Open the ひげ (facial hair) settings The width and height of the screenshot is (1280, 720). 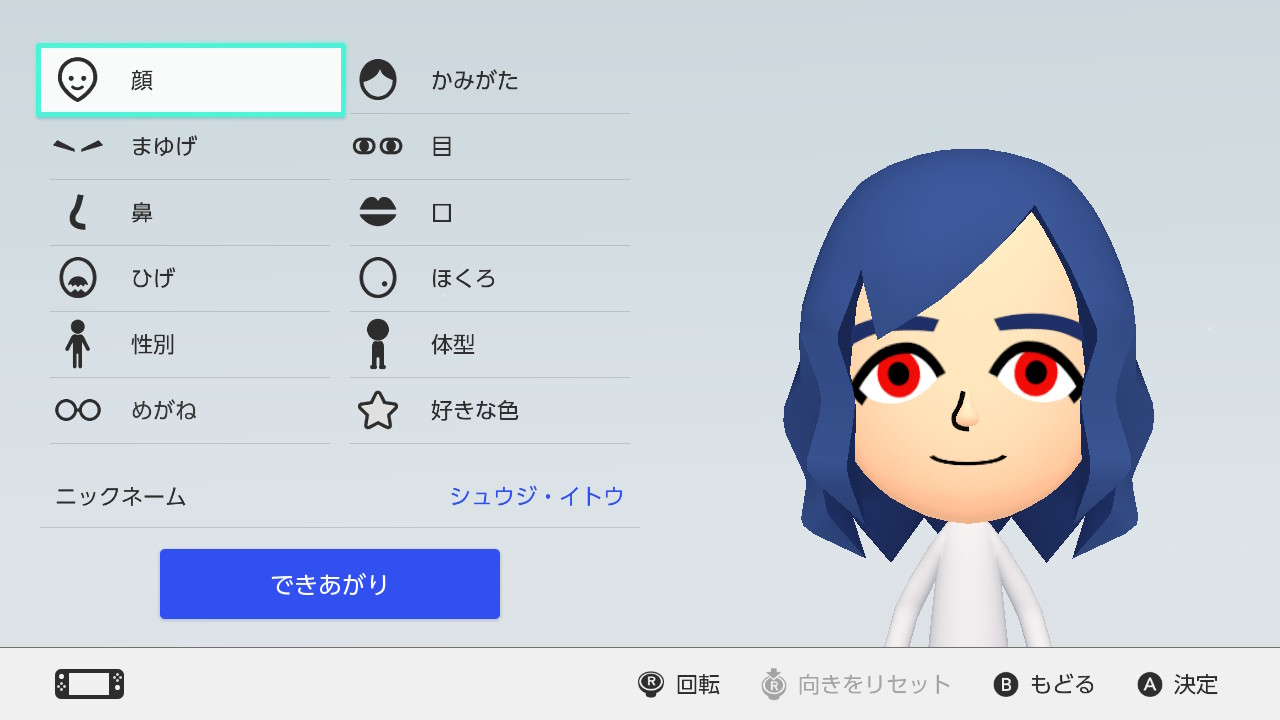point(190,278)
